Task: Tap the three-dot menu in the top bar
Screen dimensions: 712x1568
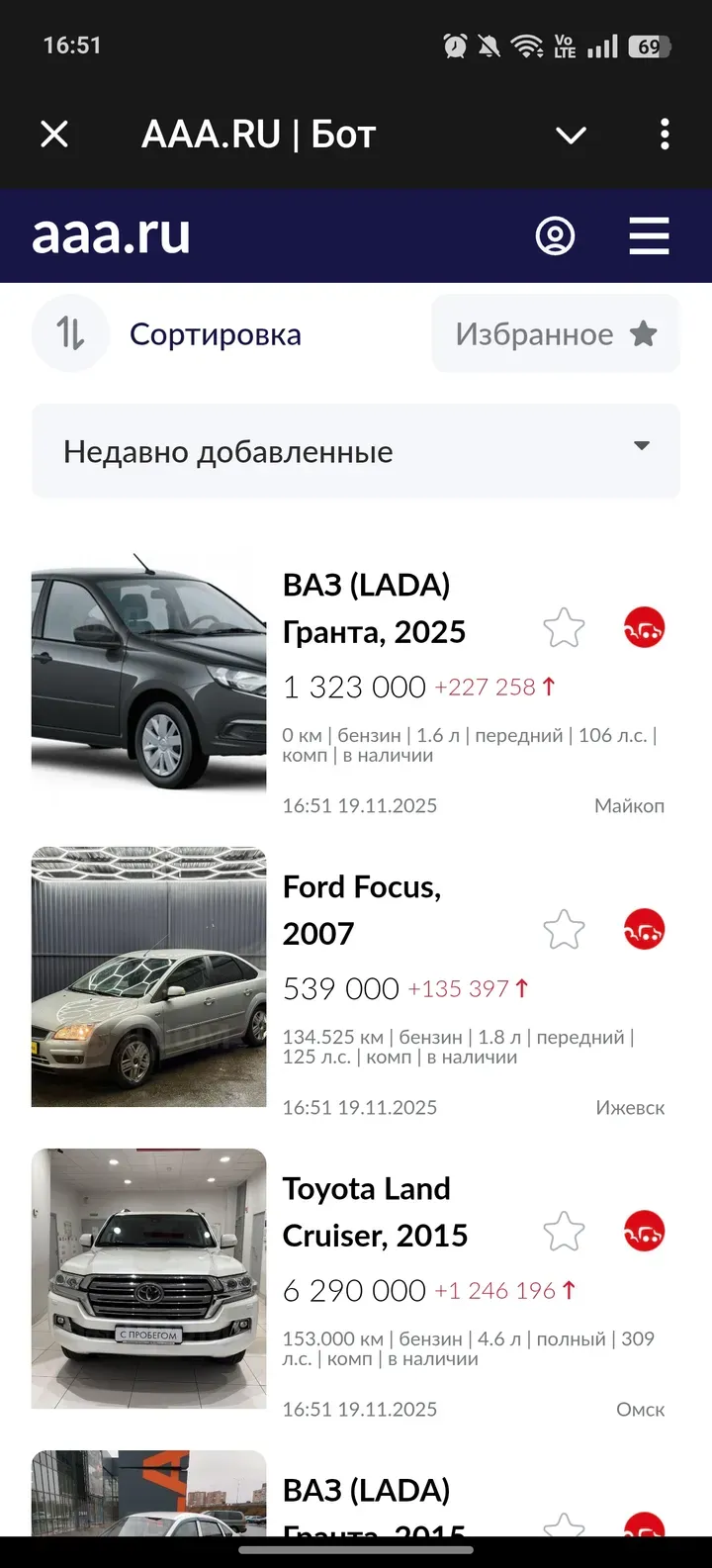Action: pos(664,134)
